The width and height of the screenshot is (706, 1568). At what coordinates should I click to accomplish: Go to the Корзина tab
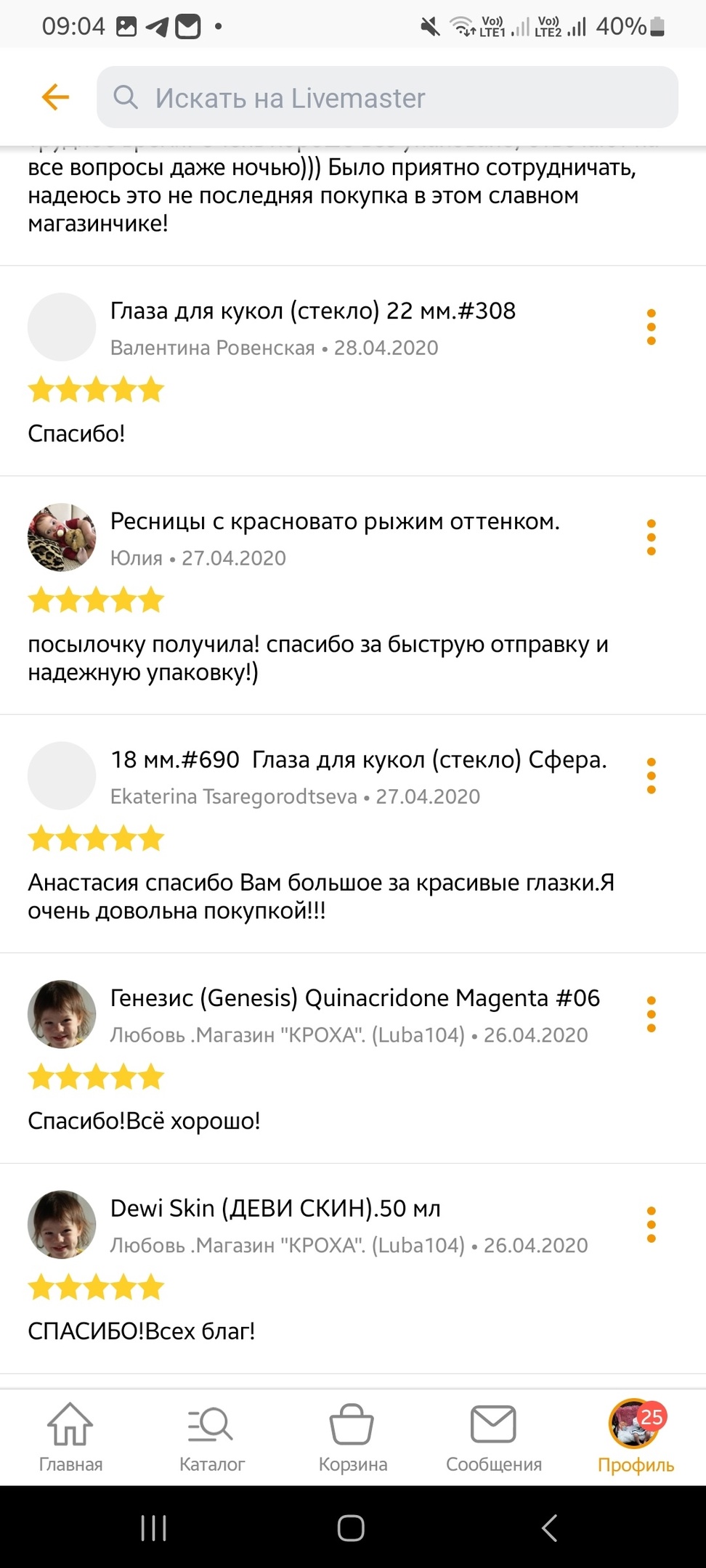click(x=352, y=1437)
